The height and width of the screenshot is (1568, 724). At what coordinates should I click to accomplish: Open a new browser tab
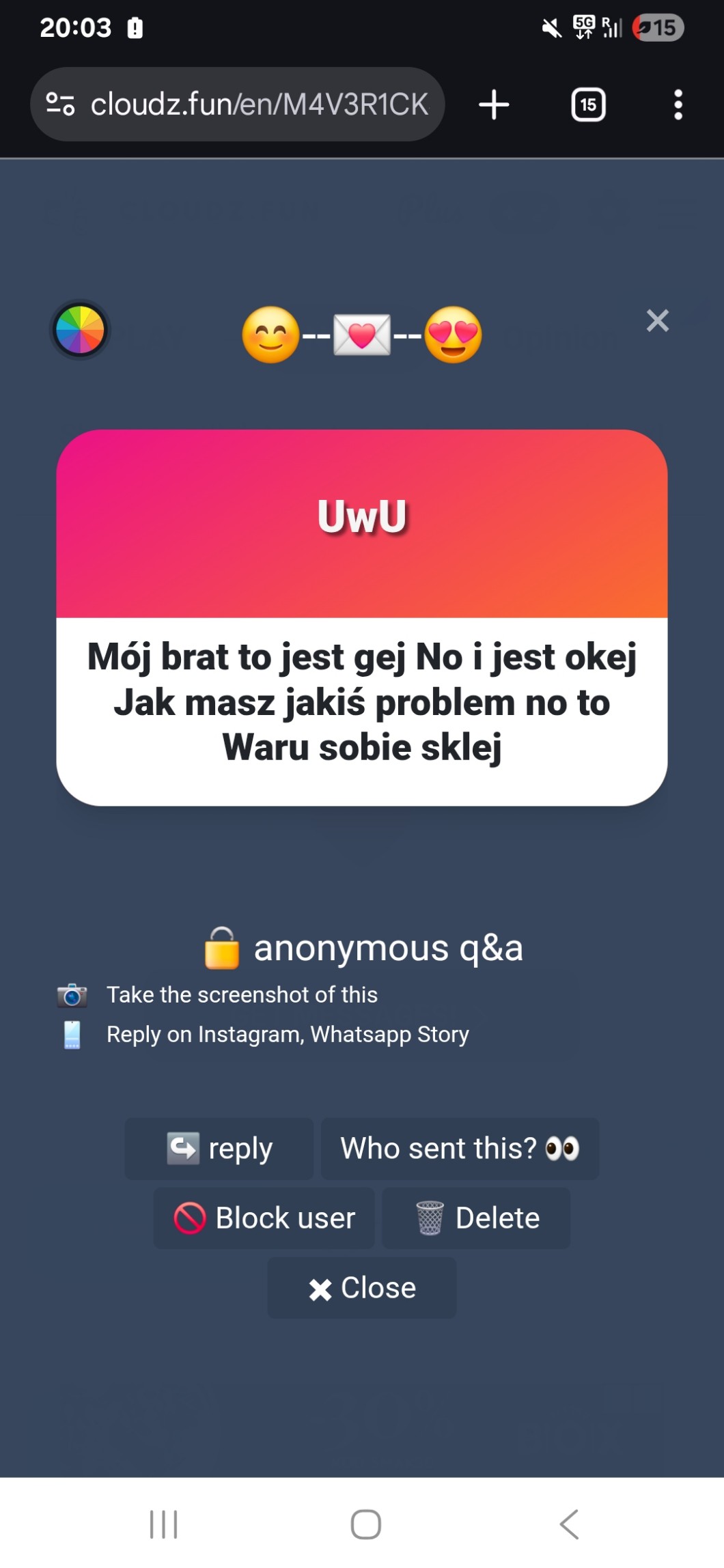tap(494, 105)
